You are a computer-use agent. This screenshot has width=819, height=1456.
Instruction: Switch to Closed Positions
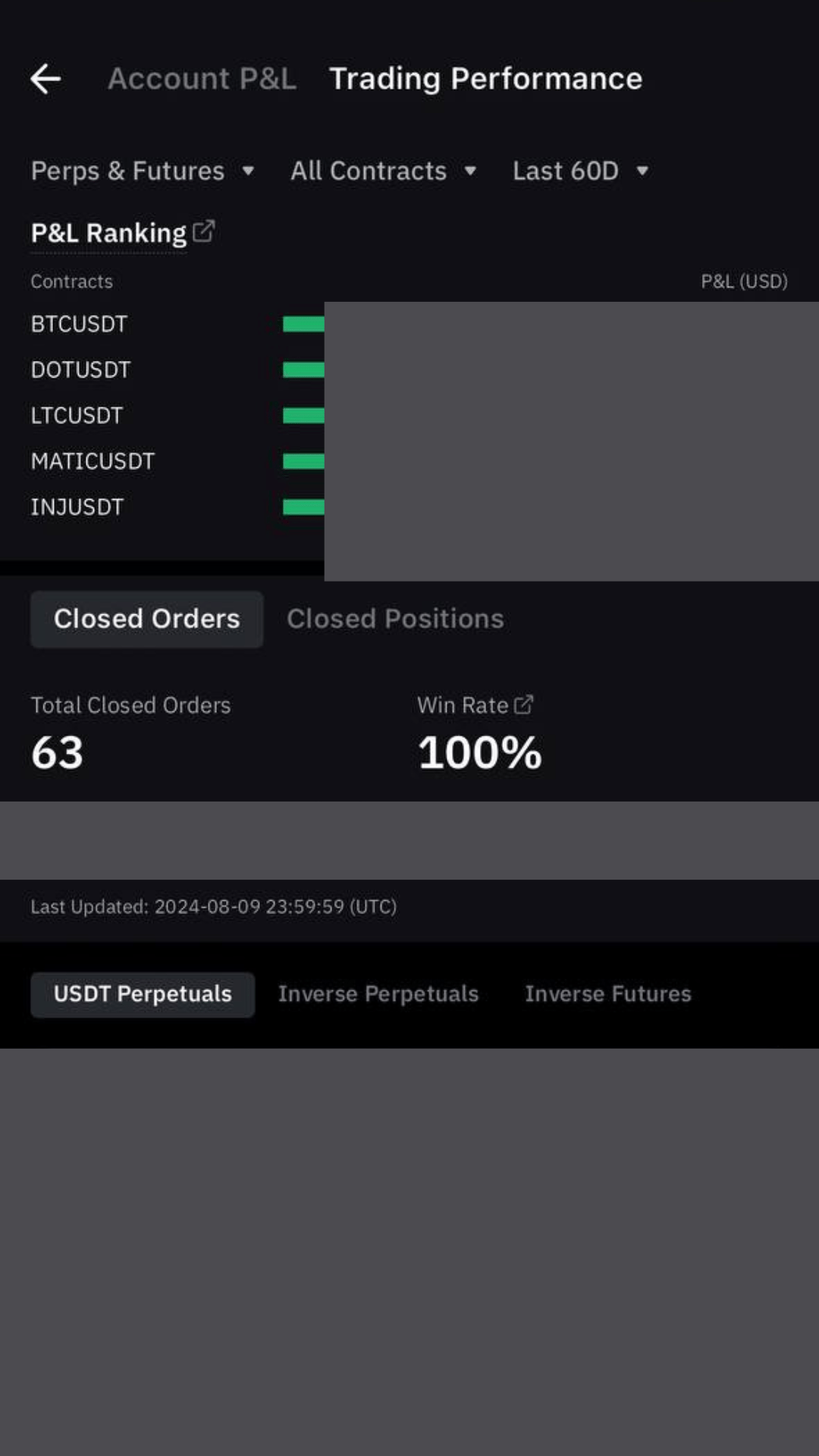[395, 620]
